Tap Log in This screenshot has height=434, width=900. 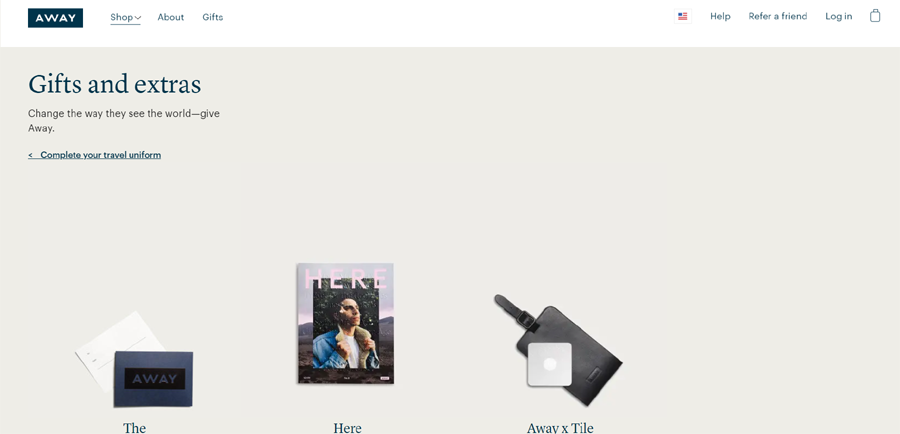coord(838,16)
